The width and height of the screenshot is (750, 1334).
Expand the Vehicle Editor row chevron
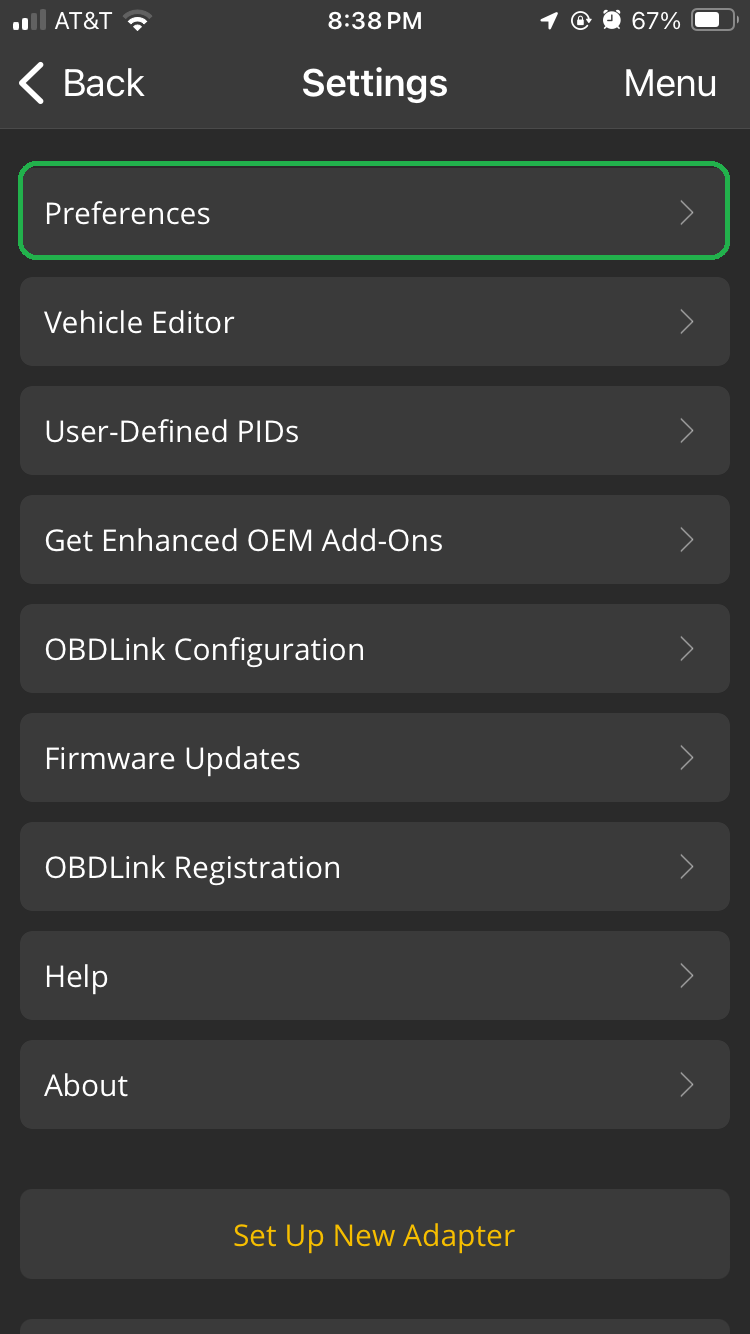click(687, 321)
